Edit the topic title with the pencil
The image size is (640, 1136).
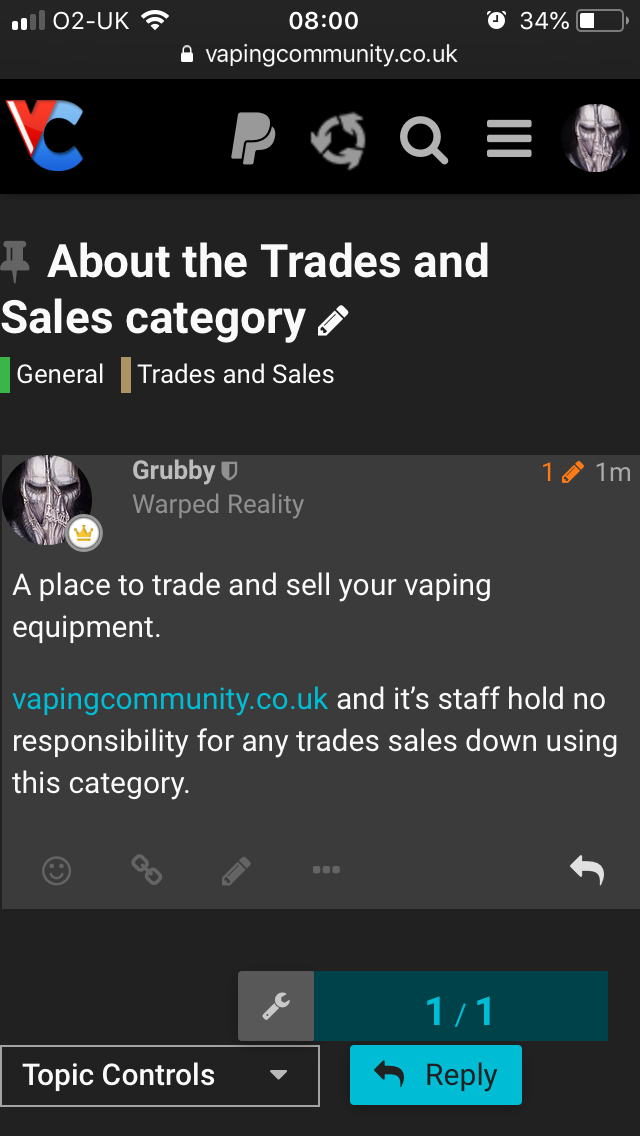pyautogui.click(x=333, y=321)
